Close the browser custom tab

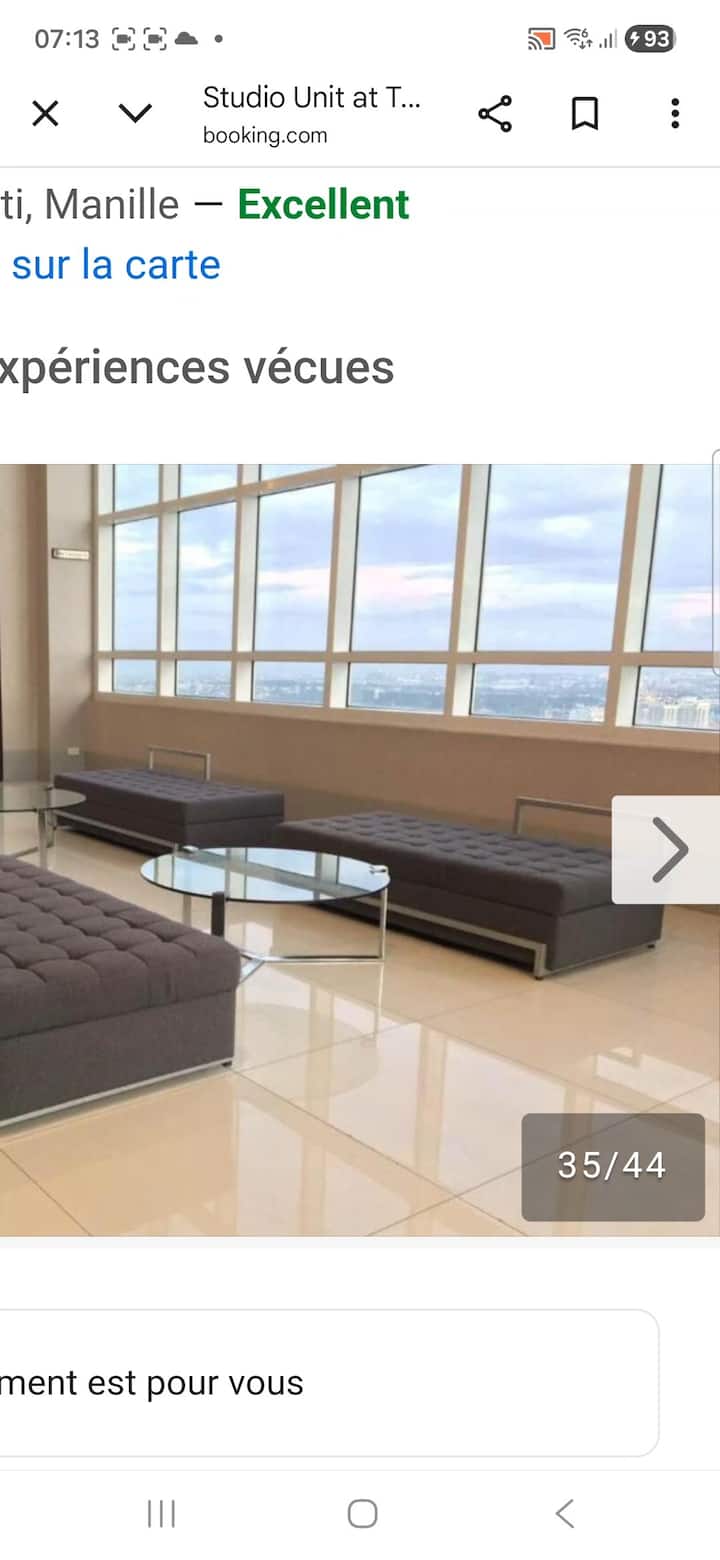pos(45,114)
